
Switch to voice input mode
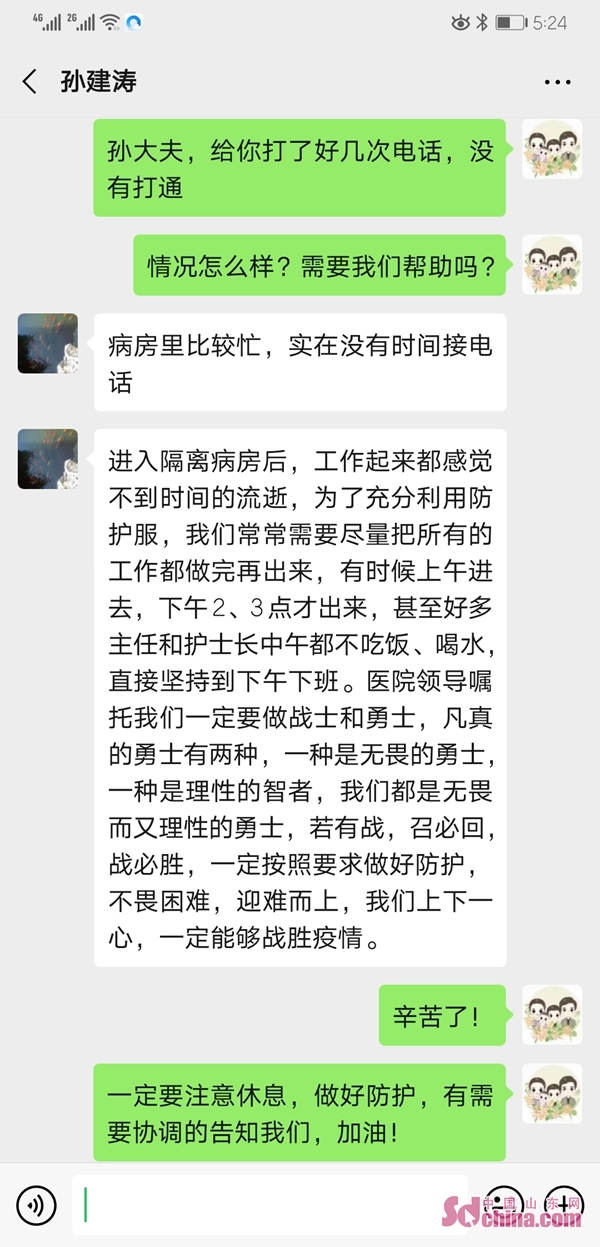[36, 1205]
